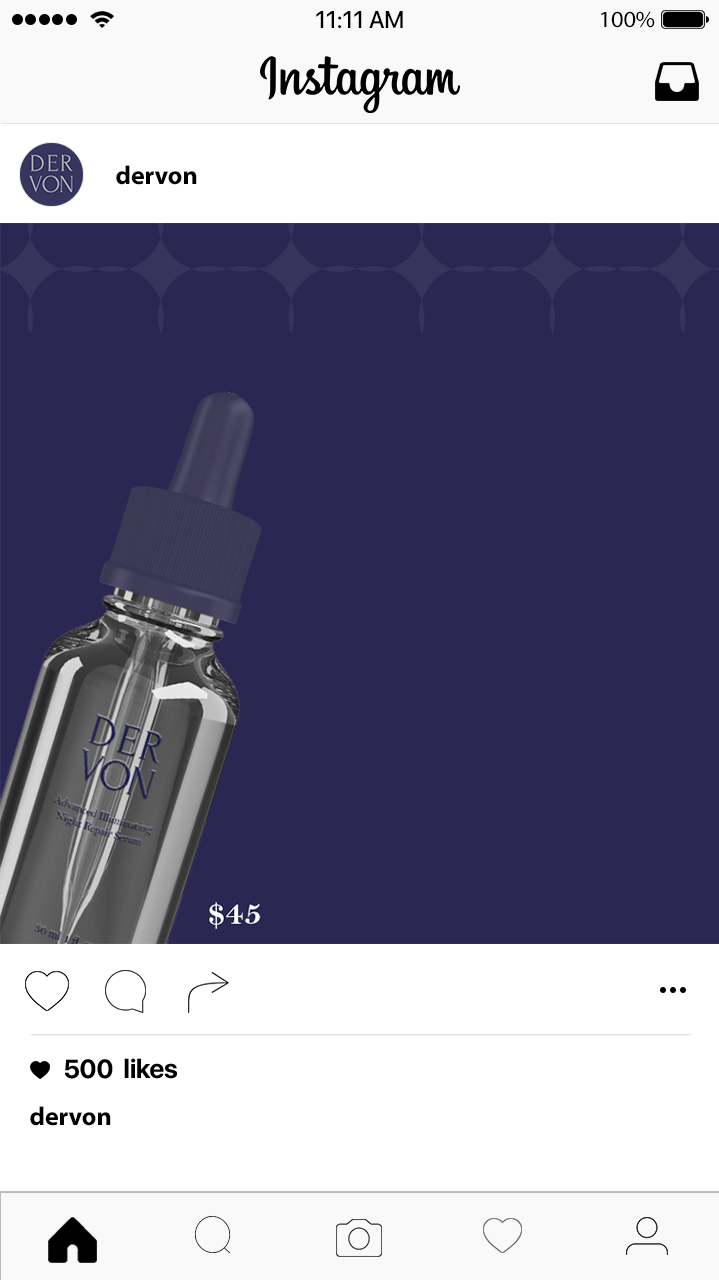Screen dimensions: 719x1280
Task: Open the post's three-dot options menu
Action: [x=673, y=990]
